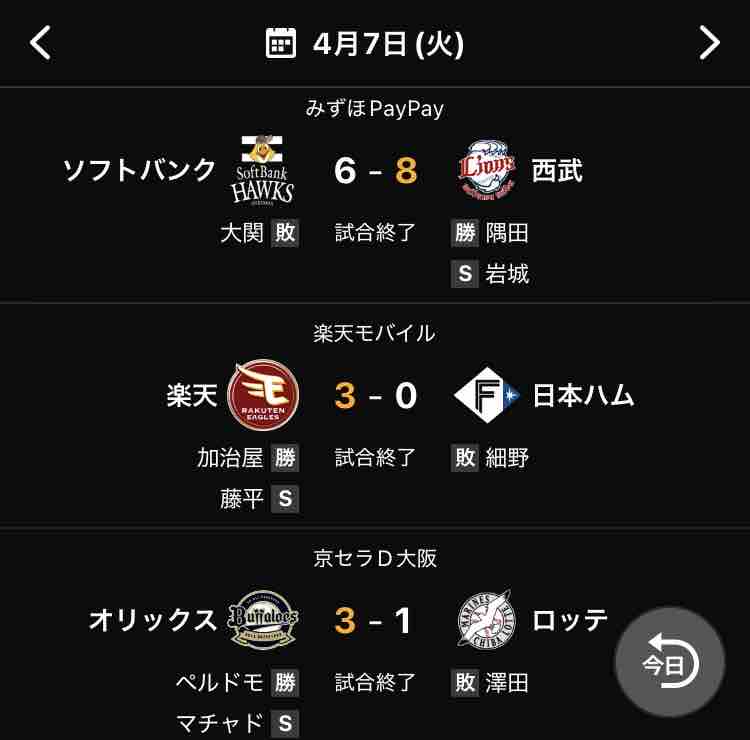Show the オリックス vs ロッテ game details
The height and width of the screenshot is (740, 750).
(375, 621)
